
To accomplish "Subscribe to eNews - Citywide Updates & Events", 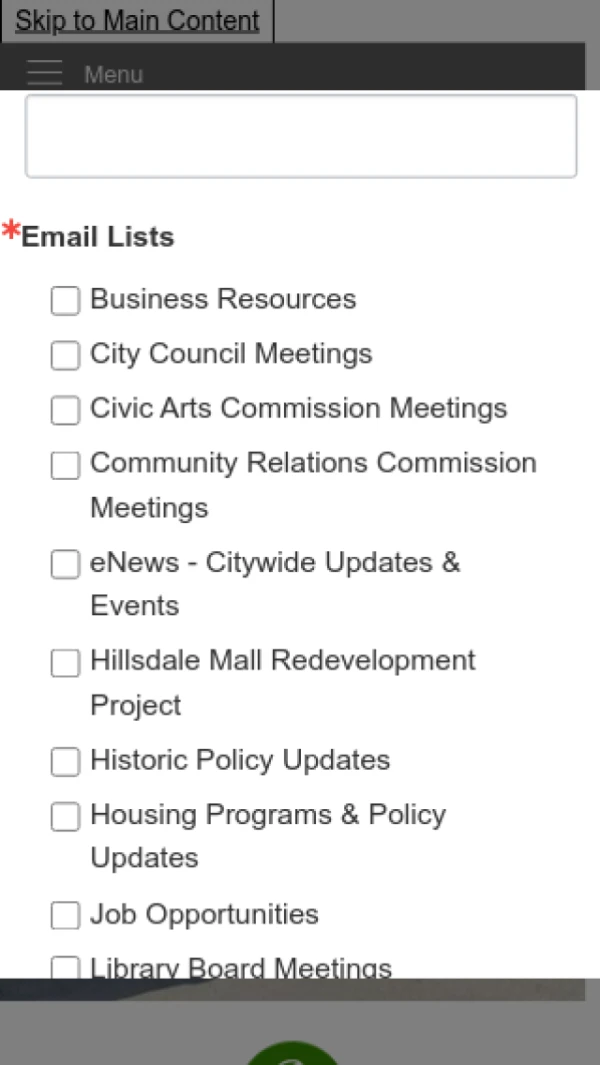I will pyautogui.click(x=65, y=564).
